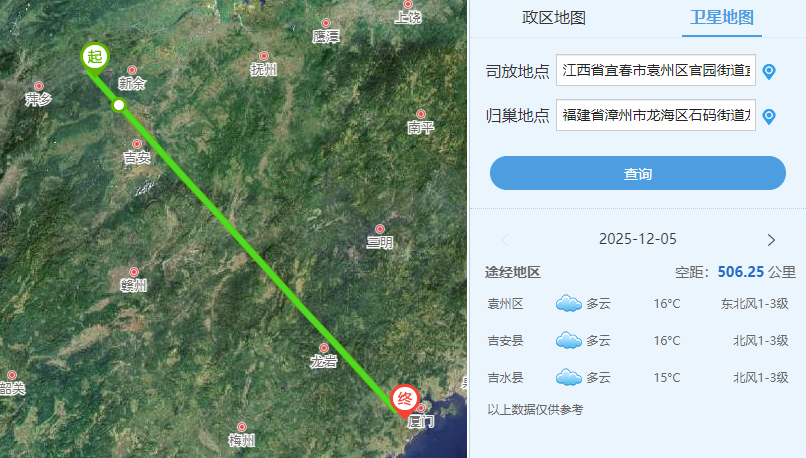Screen dimensions: 806x458
Task: Tap the 查询 button
Action: (637, 173)
